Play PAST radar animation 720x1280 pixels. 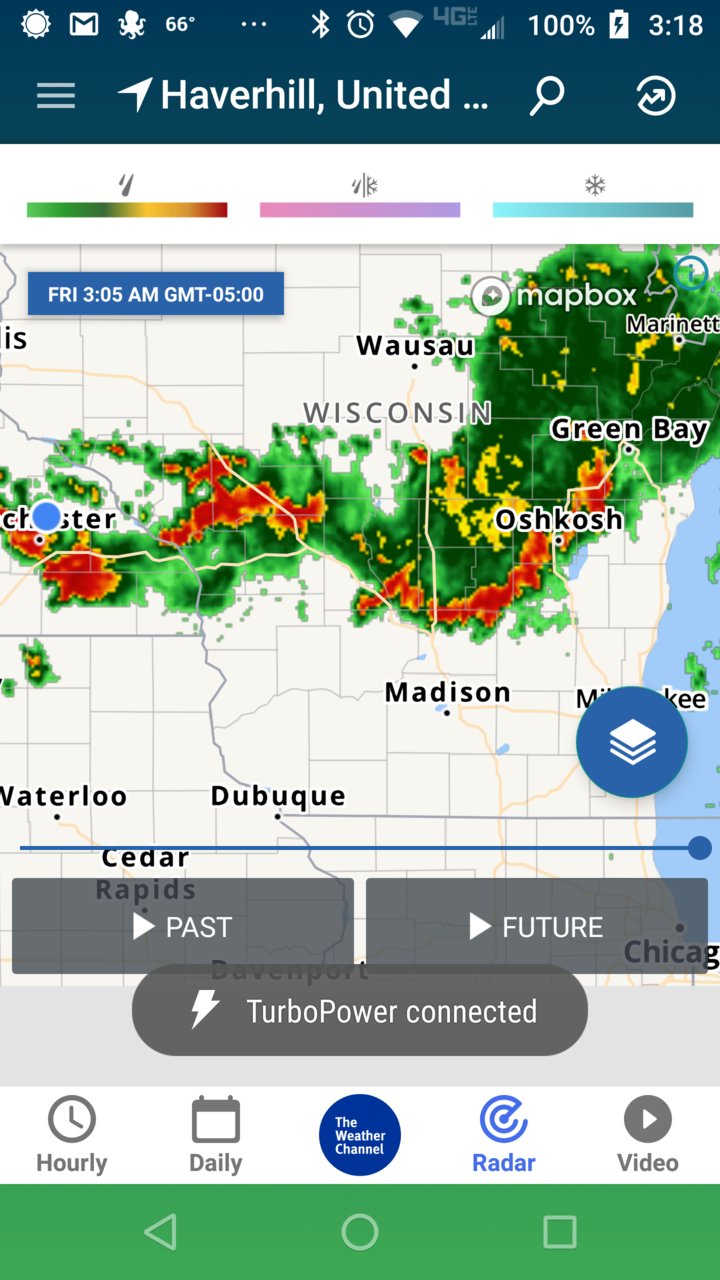point(183,927)
